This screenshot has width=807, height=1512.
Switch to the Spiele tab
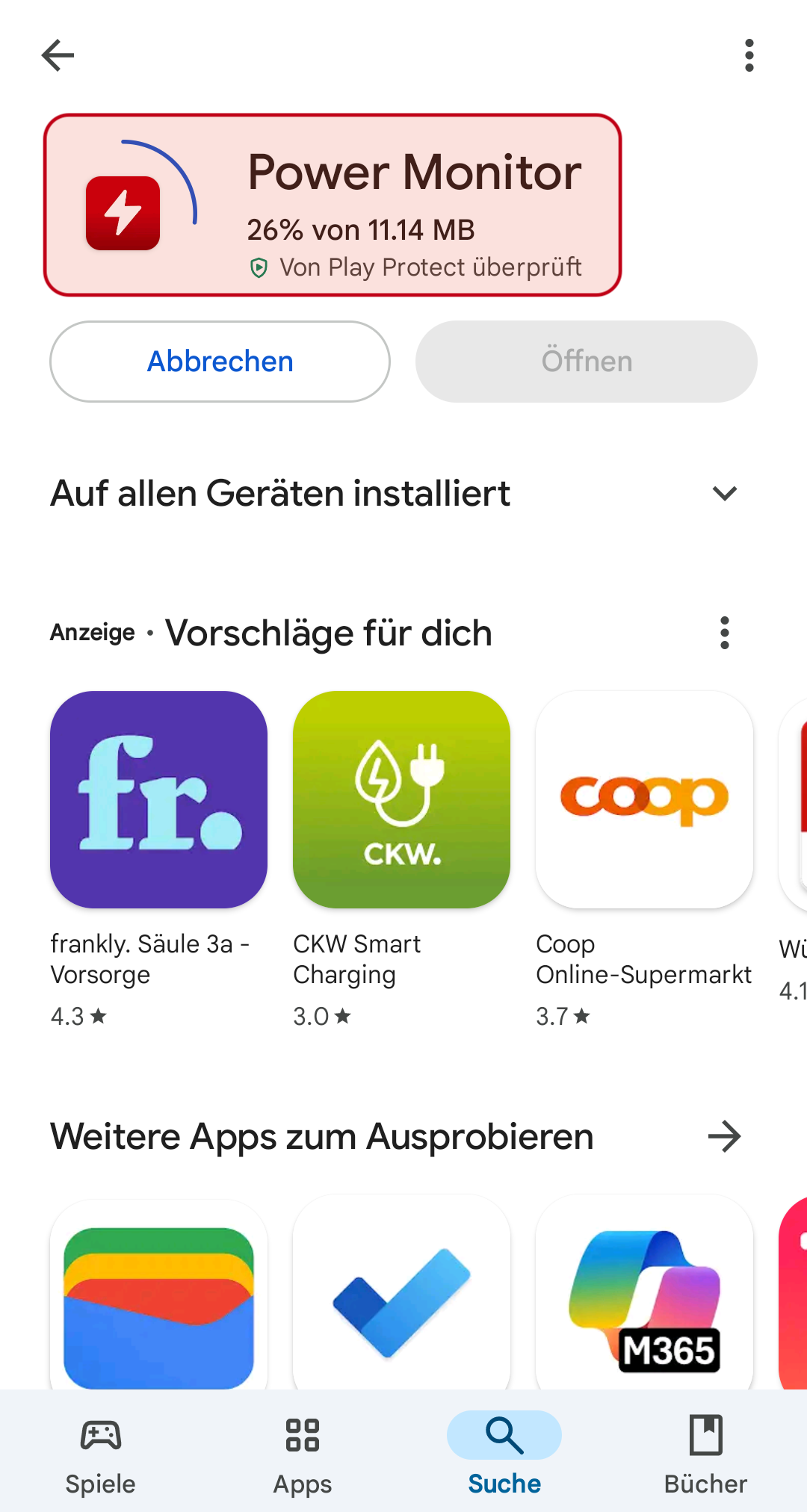click(x=101, y=1454)
